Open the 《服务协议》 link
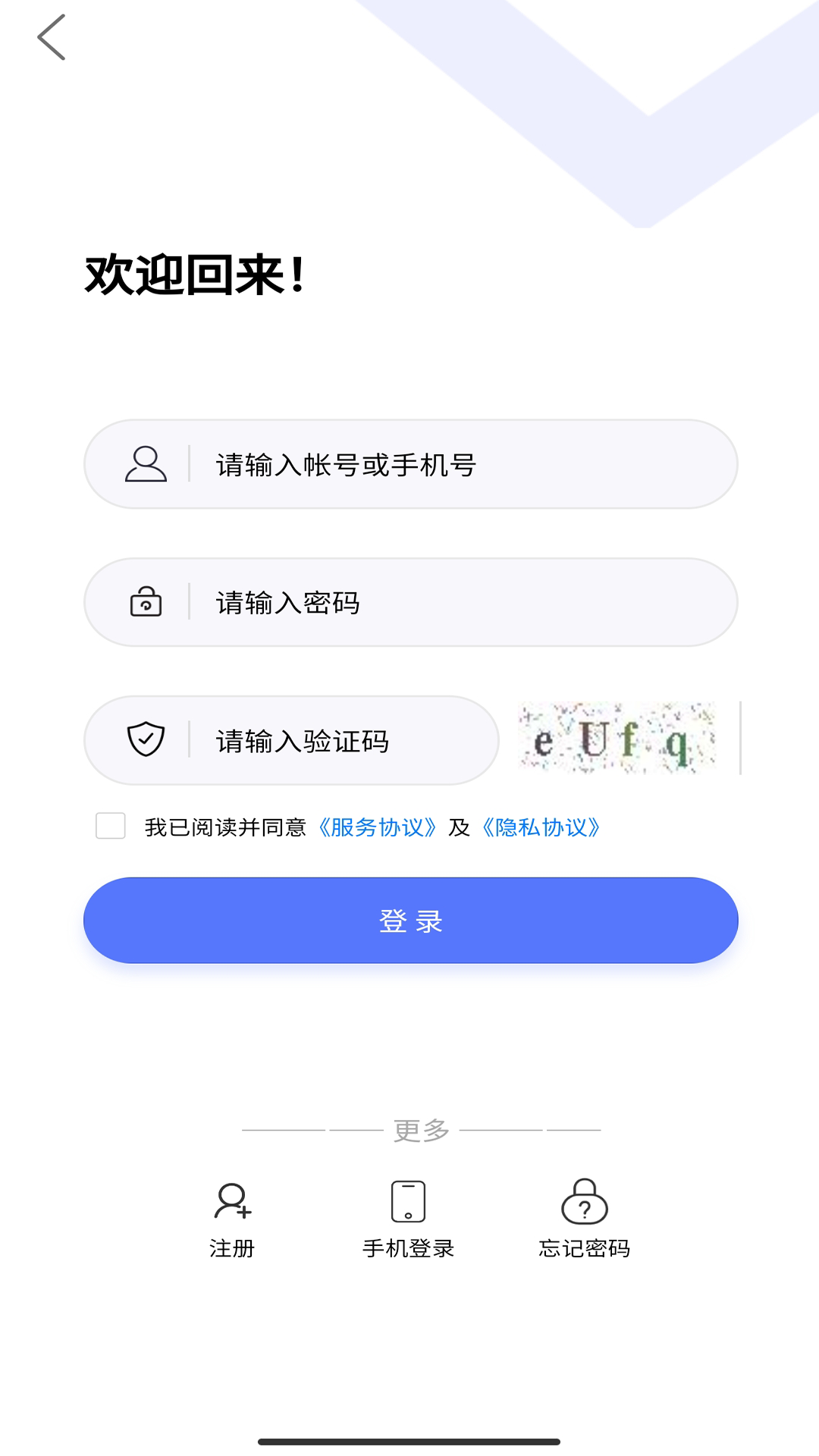 pyautogui.click(x=377, y=827)
